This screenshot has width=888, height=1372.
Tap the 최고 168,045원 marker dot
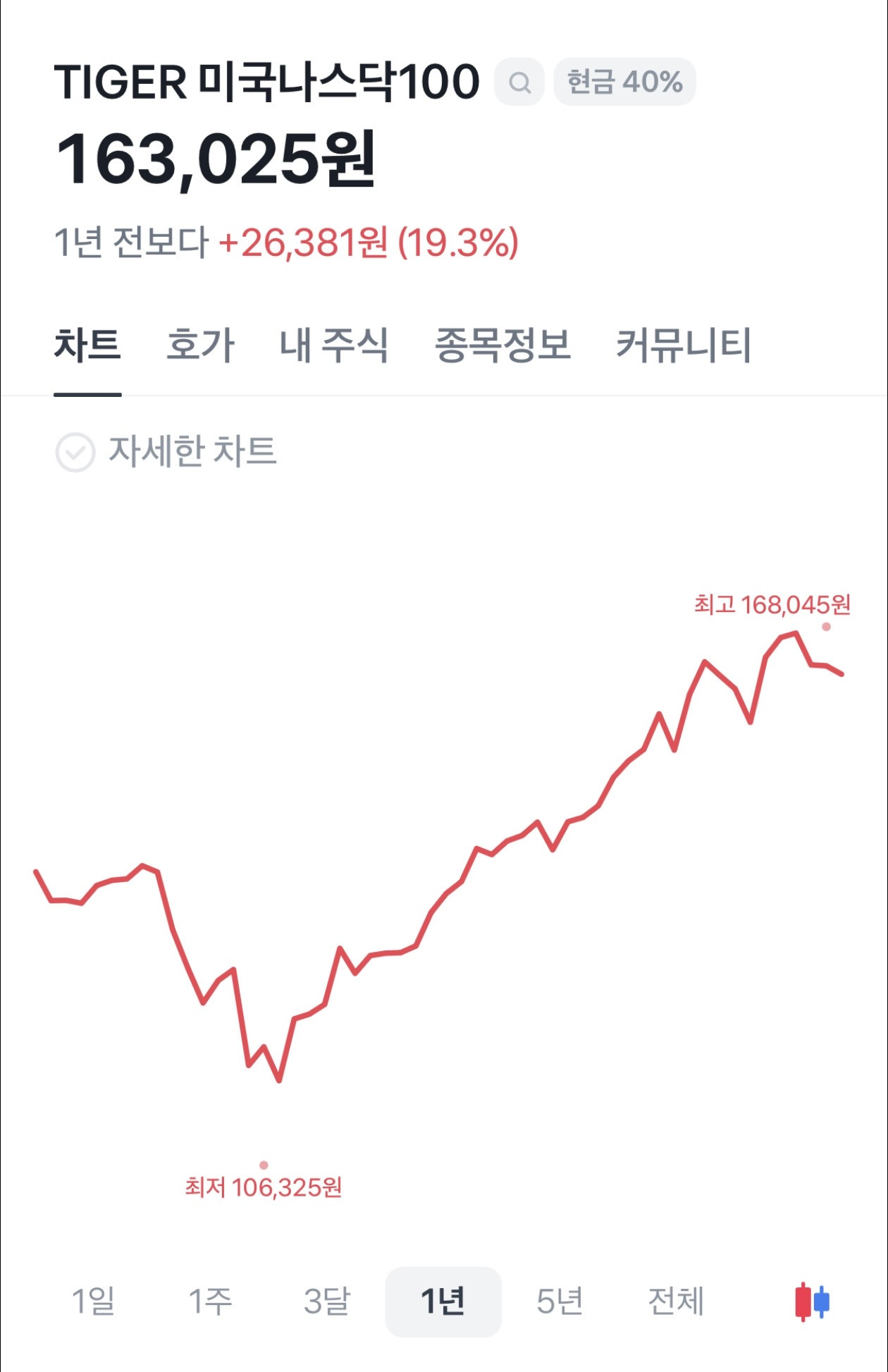(x=826, y=627)
